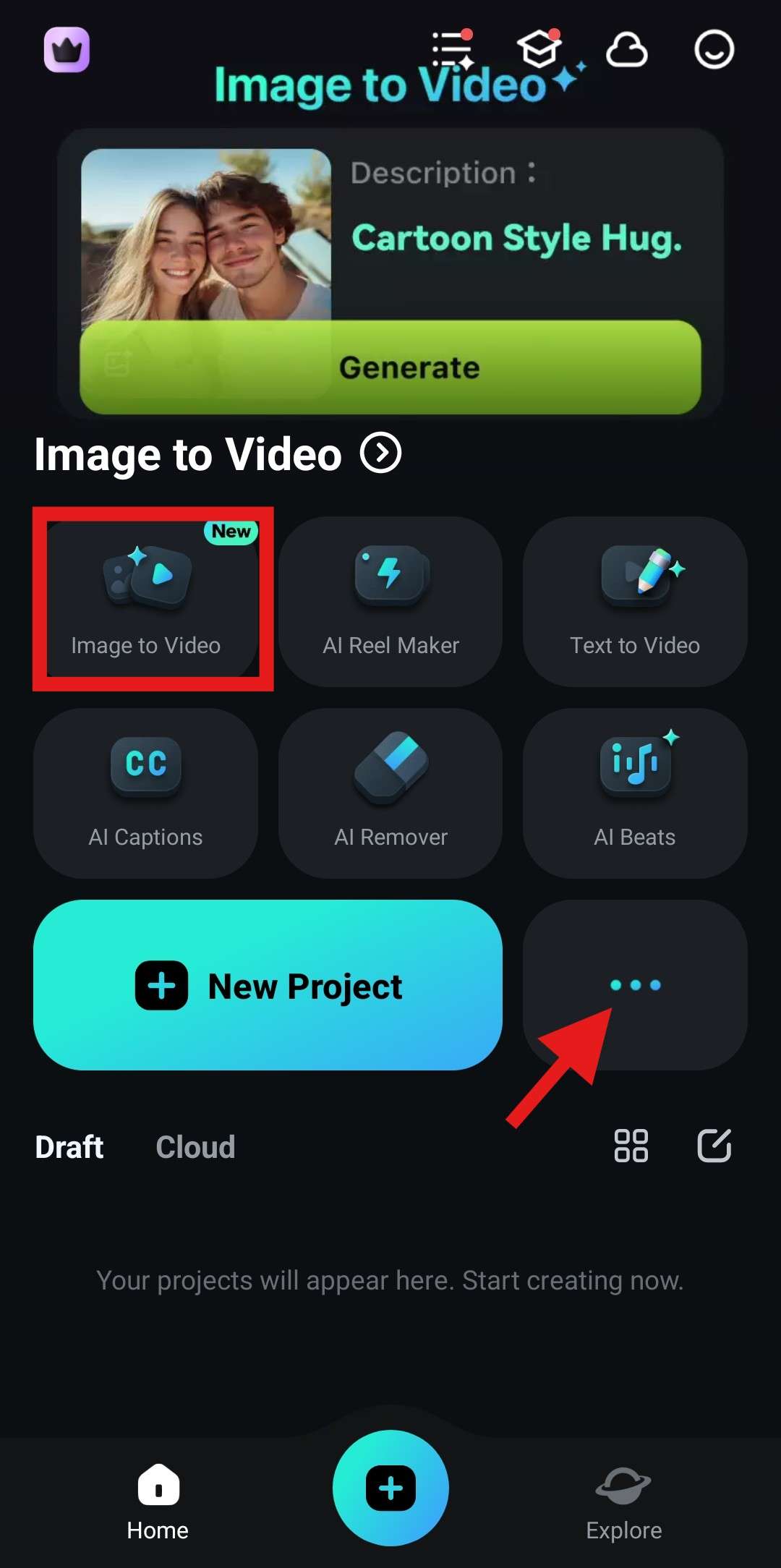
Task: Switch to the Cloud tab
Action: point(195,1147)
